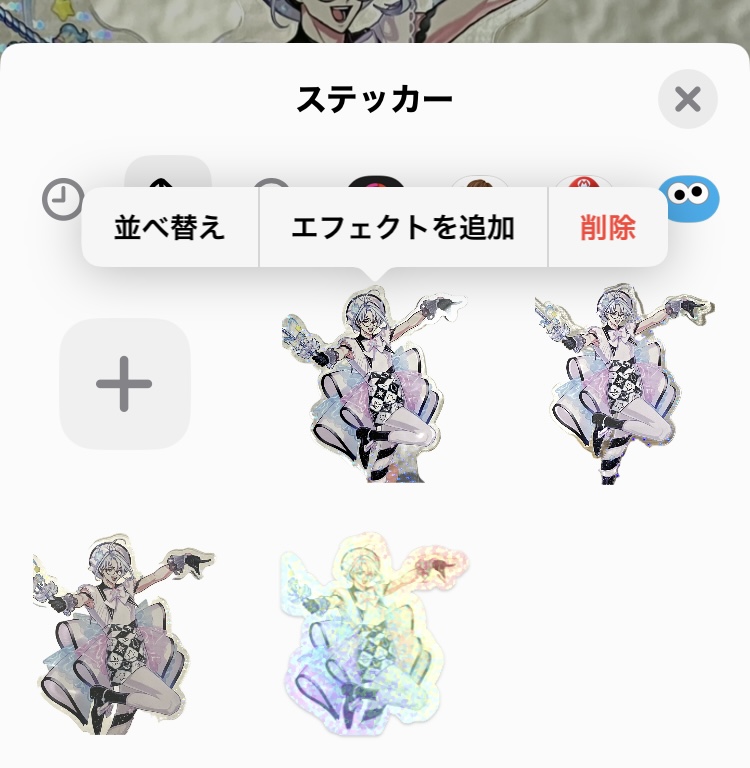Switch to the blue googly-eyes sticker pack
Viewport: 750px width, 768px height.
[x=689, y=196]
